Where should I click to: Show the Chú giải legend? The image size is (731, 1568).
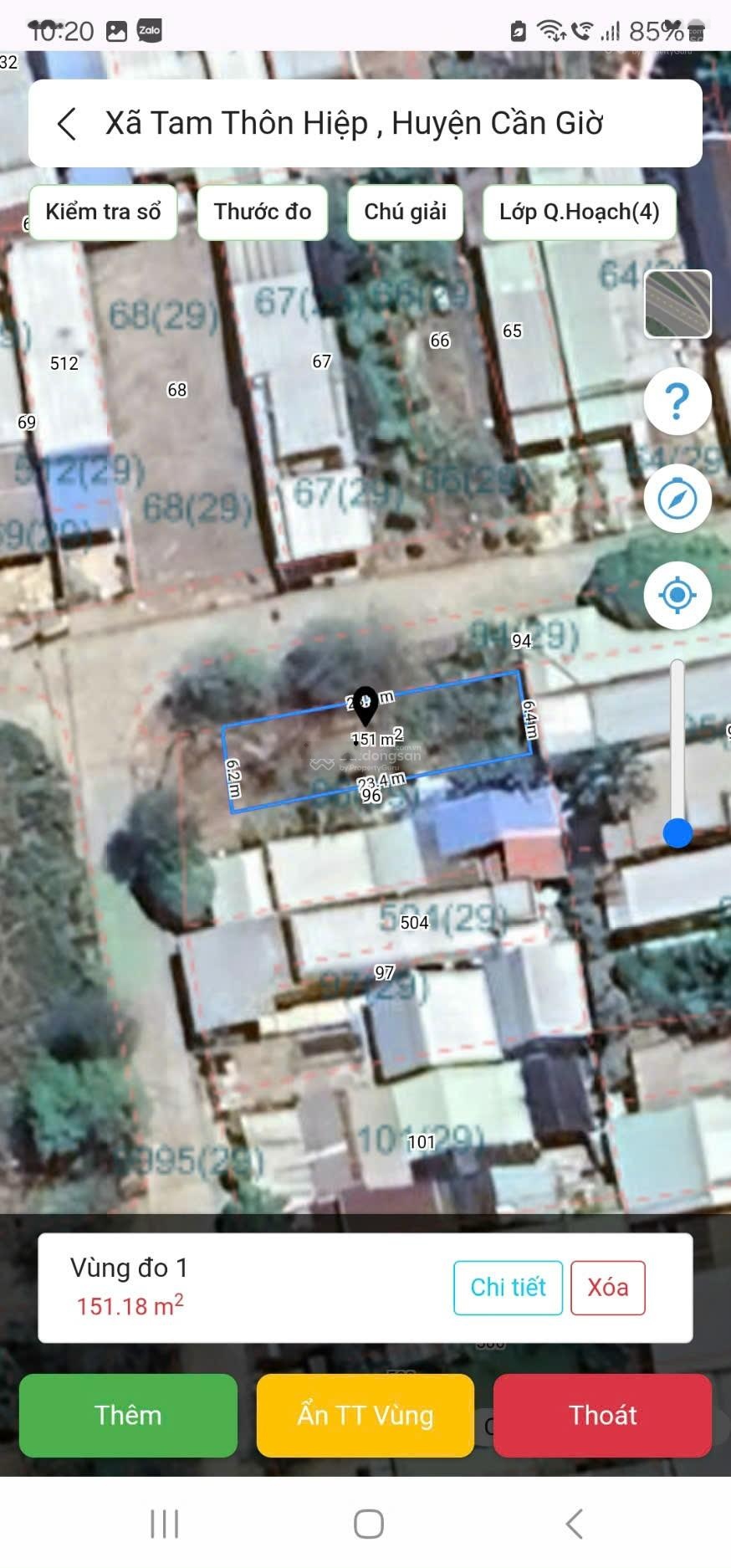coord(405,212)
